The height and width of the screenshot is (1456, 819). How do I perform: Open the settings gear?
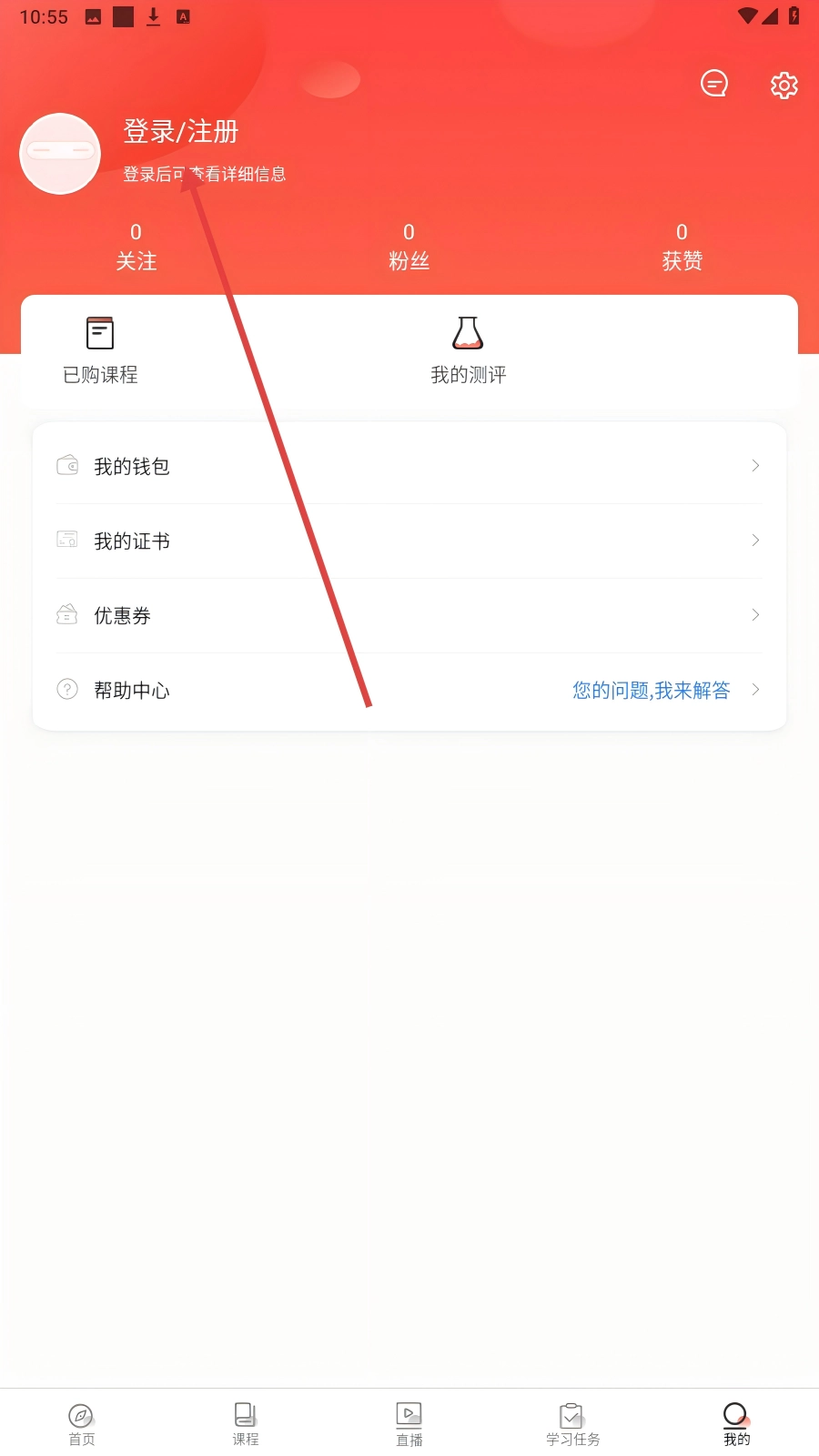tap(784, 86)
